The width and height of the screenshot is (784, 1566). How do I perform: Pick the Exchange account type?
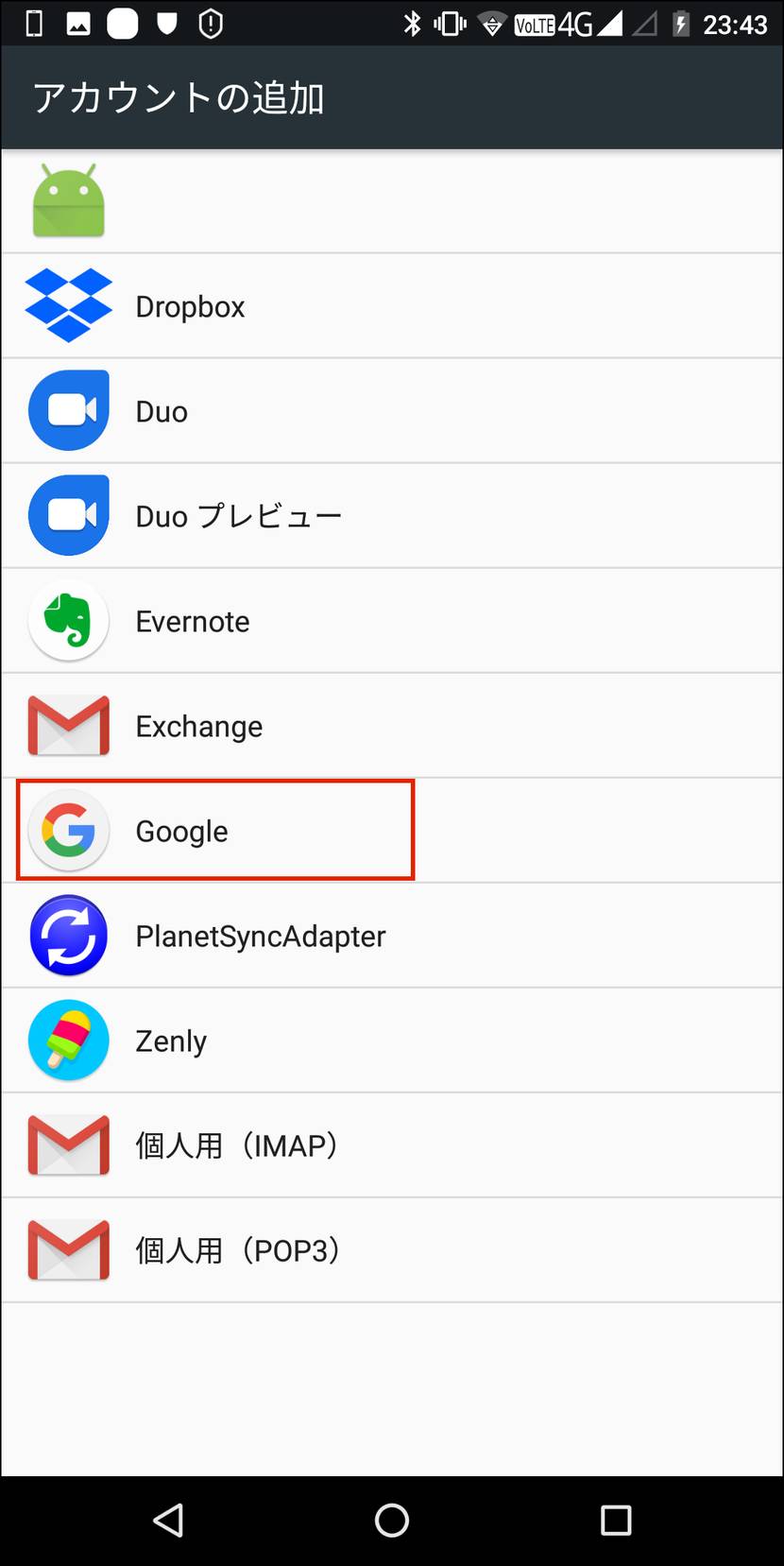(x=392, y=726)
